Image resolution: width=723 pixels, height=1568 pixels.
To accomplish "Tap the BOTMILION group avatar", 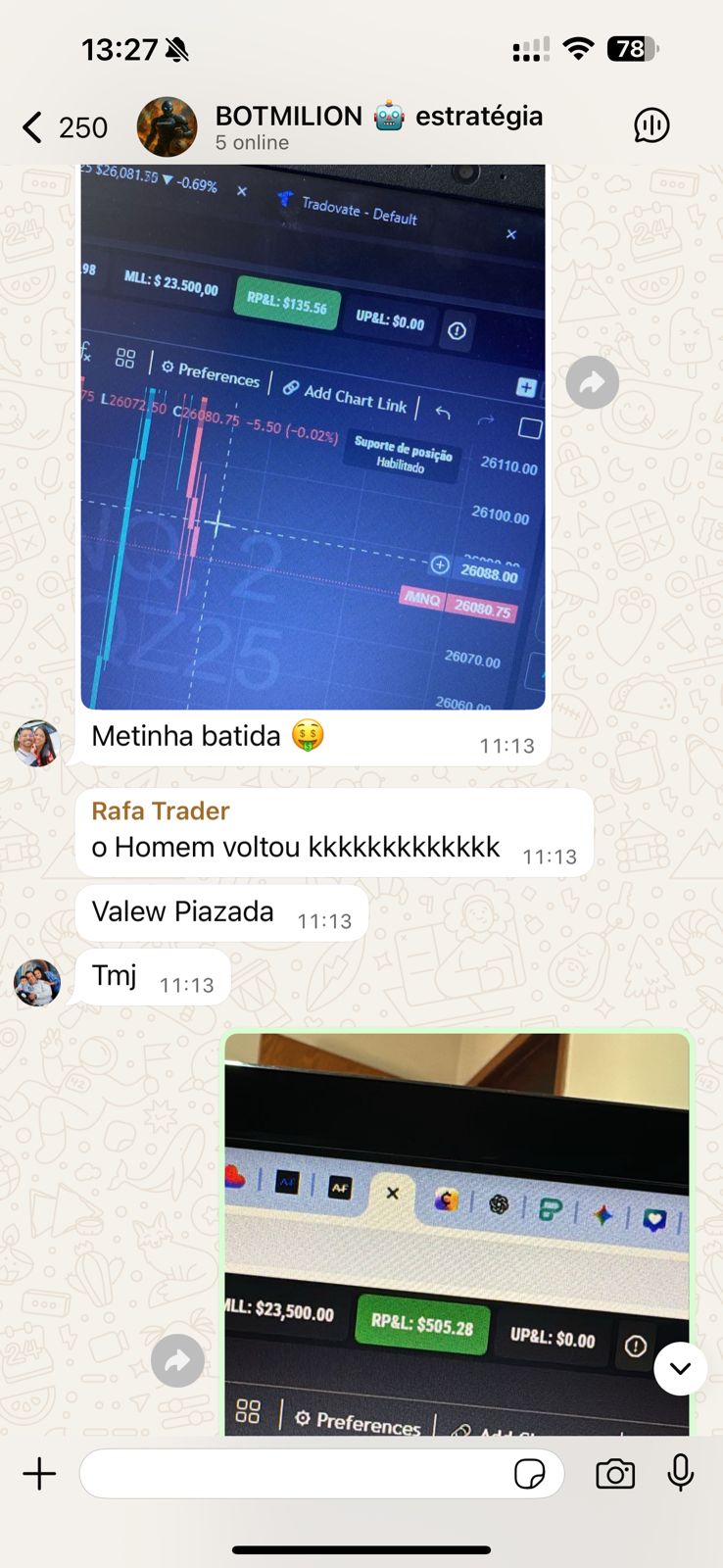I will (x=167, y=126).
